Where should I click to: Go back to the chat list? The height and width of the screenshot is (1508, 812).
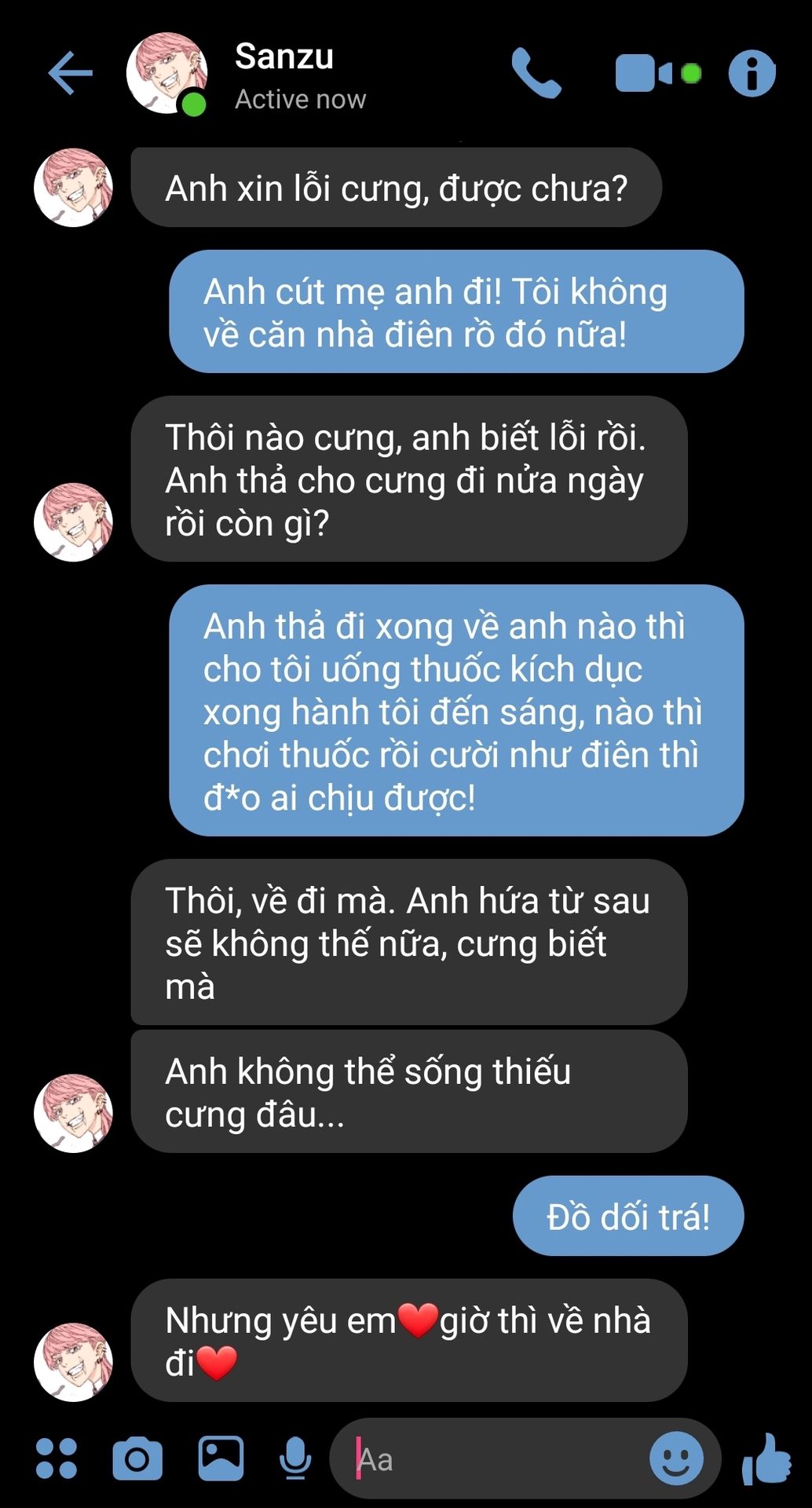point(70,74)
